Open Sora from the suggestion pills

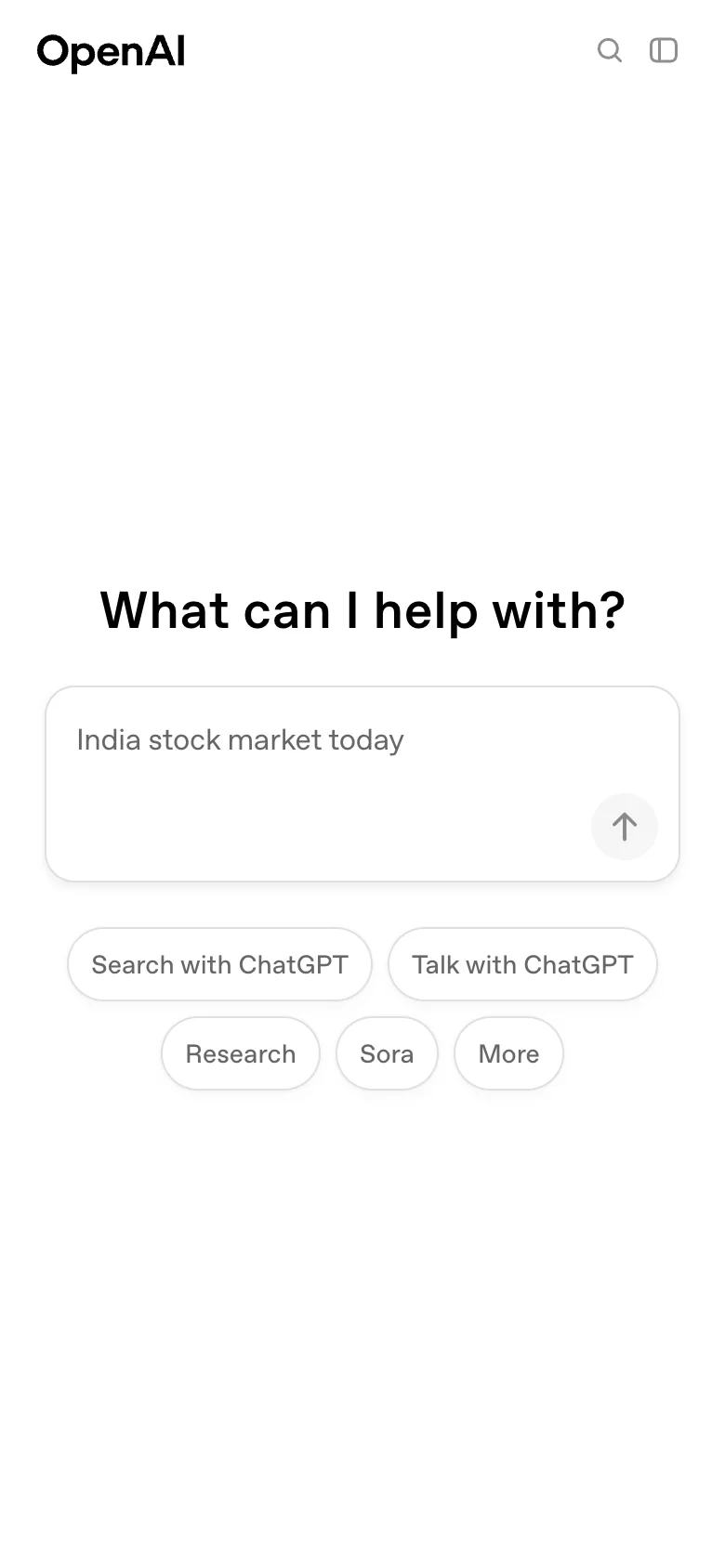point(387,1053)
